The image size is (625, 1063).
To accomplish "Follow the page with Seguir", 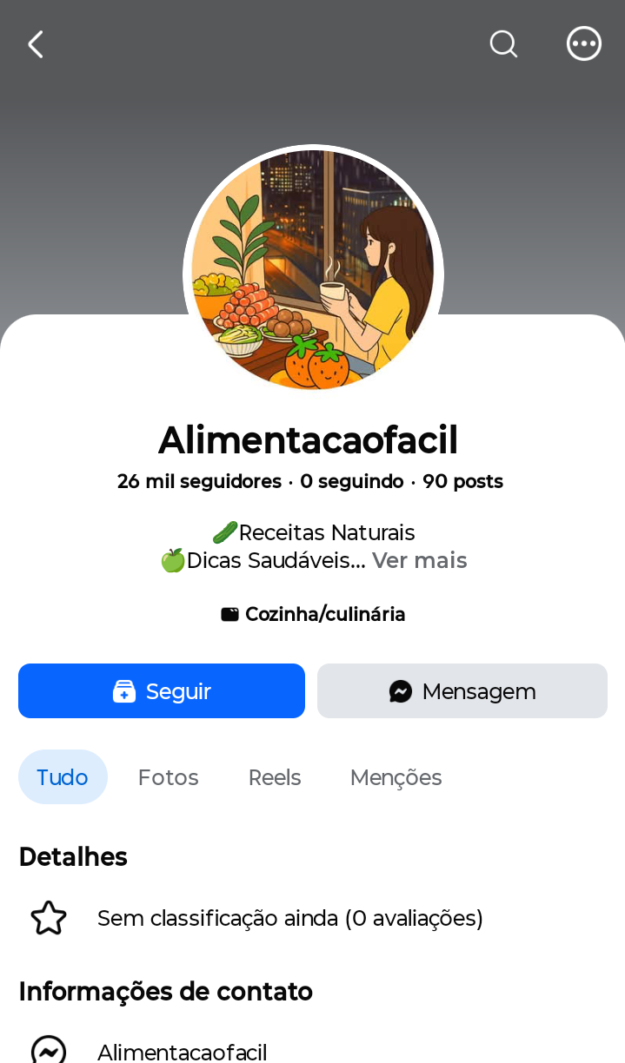I will click(161, 691).
